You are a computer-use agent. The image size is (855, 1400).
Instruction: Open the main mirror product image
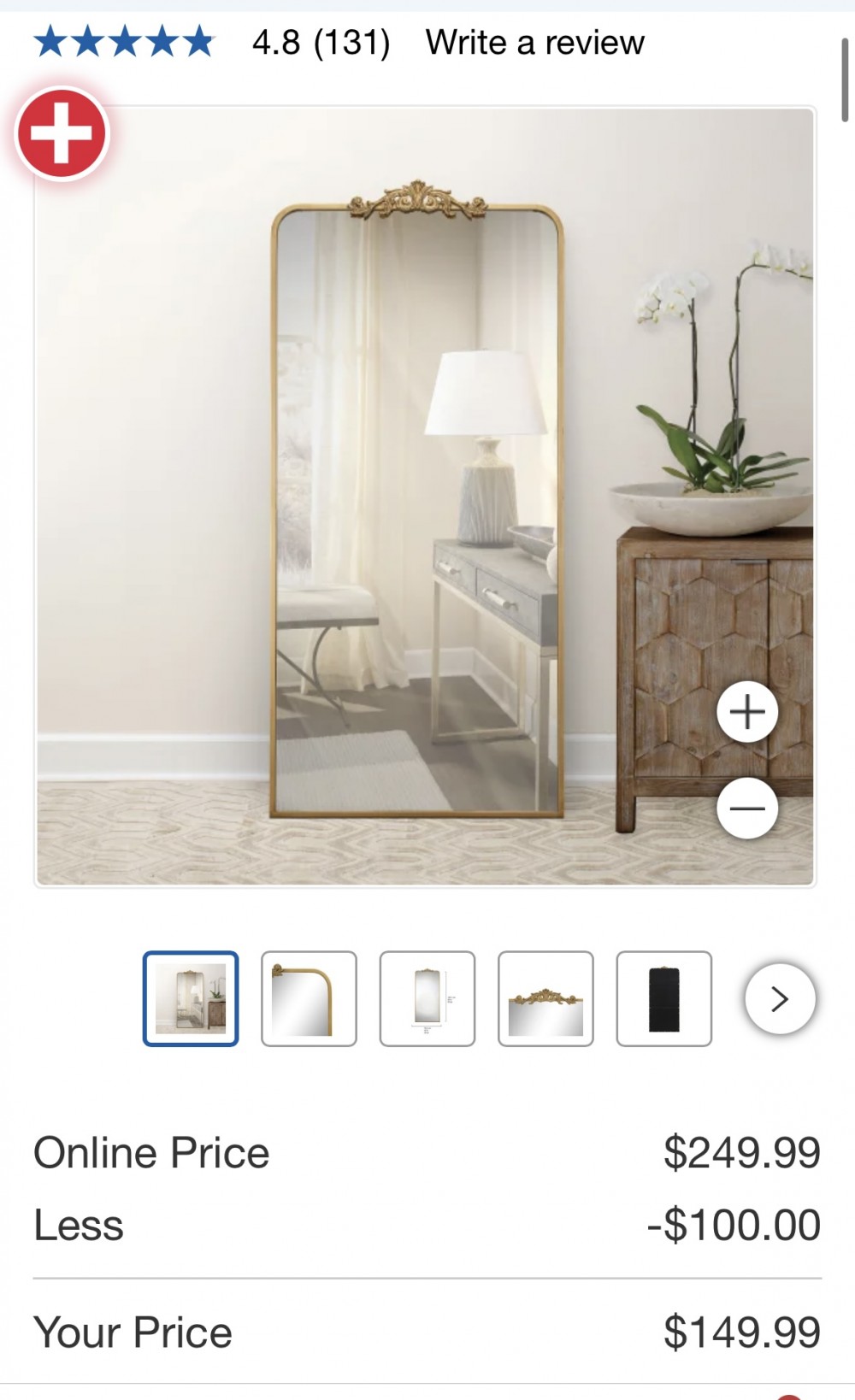(x=417, y=504)
